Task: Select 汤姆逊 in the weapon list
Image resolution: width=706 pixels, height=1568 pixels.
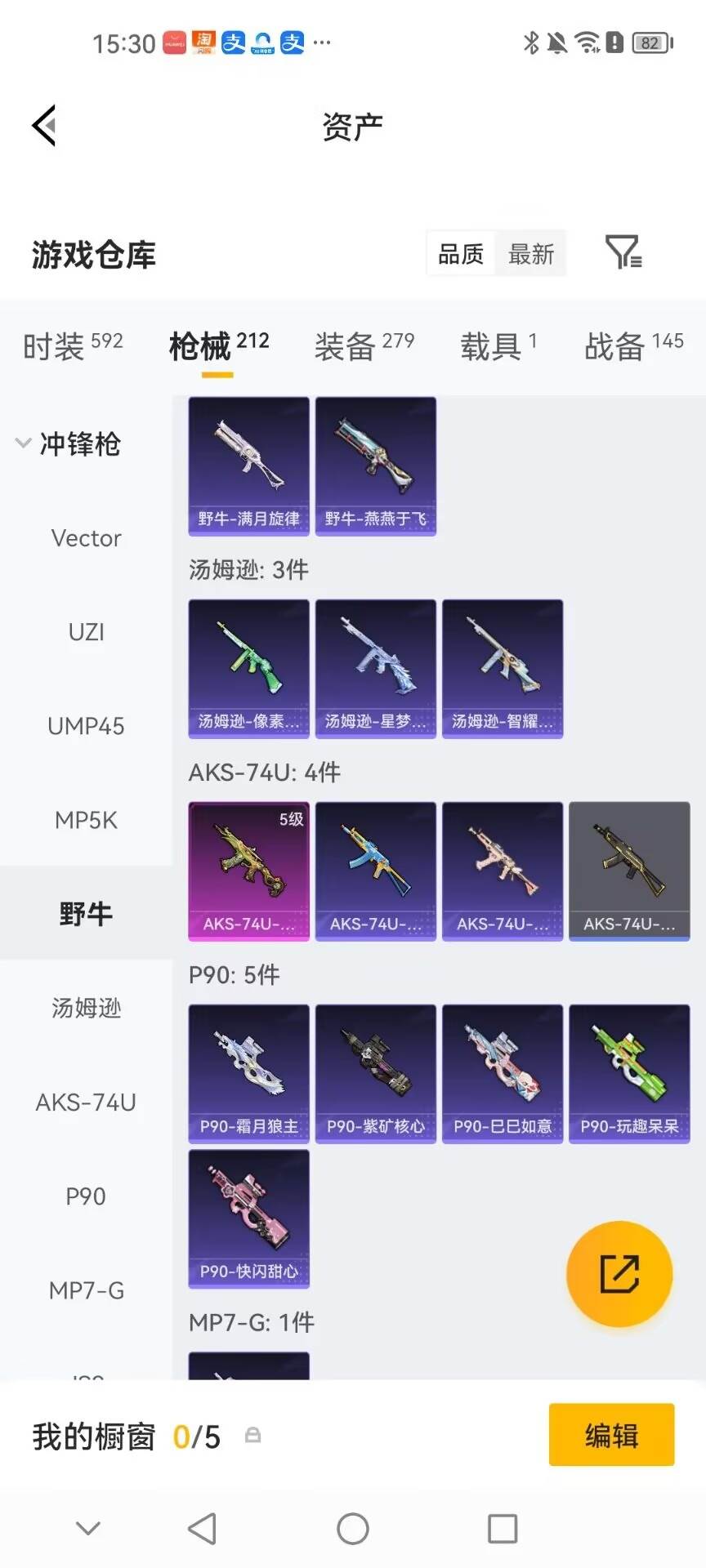Action: click(86, 1008)
